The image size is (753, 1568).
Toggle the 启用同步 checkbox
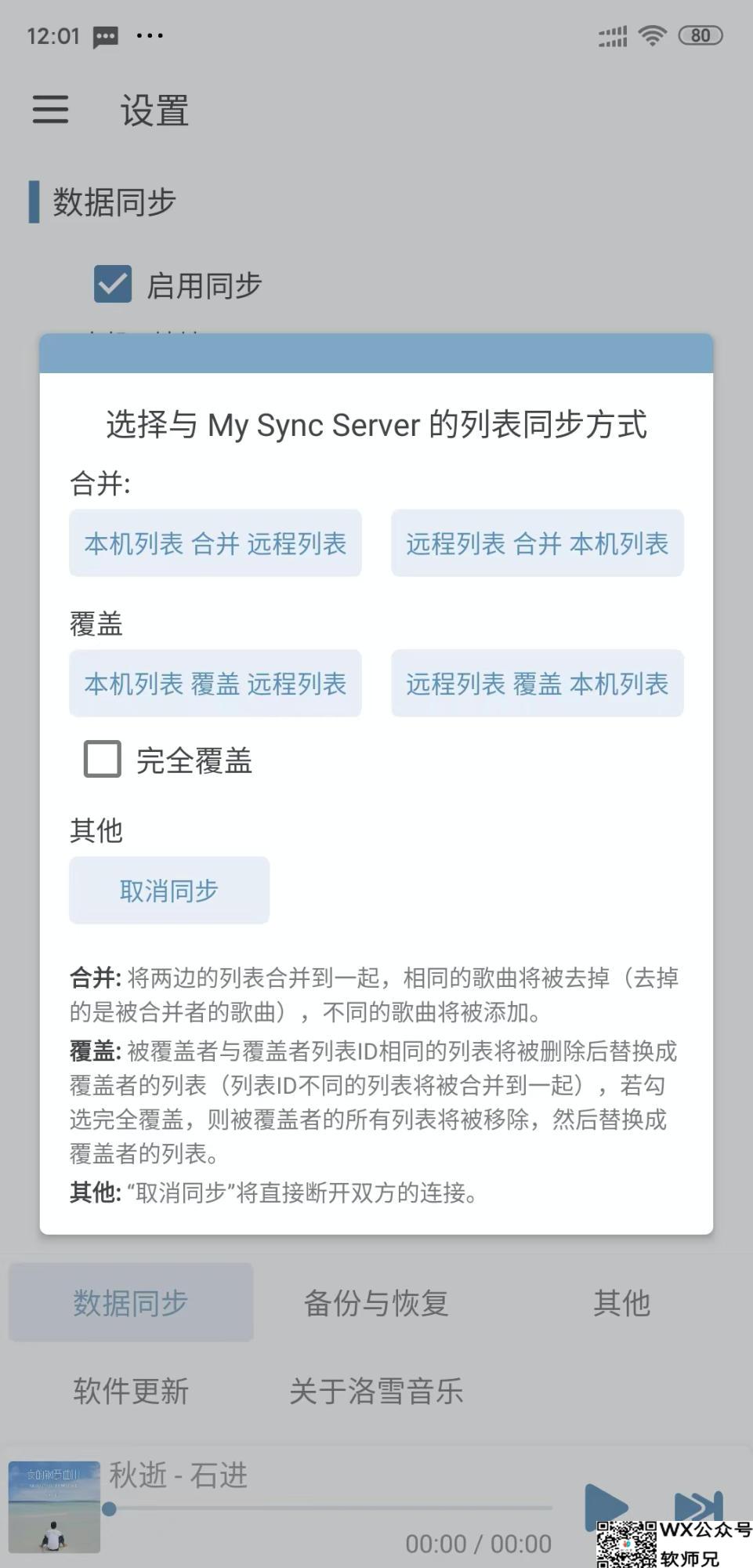[113, 284]
